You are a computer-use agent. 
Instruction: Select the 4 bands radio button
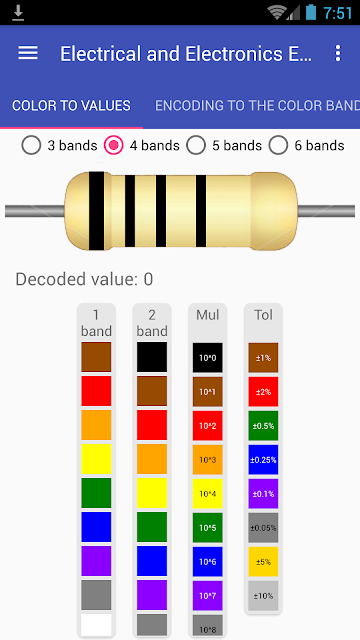[x=142, y=146]
